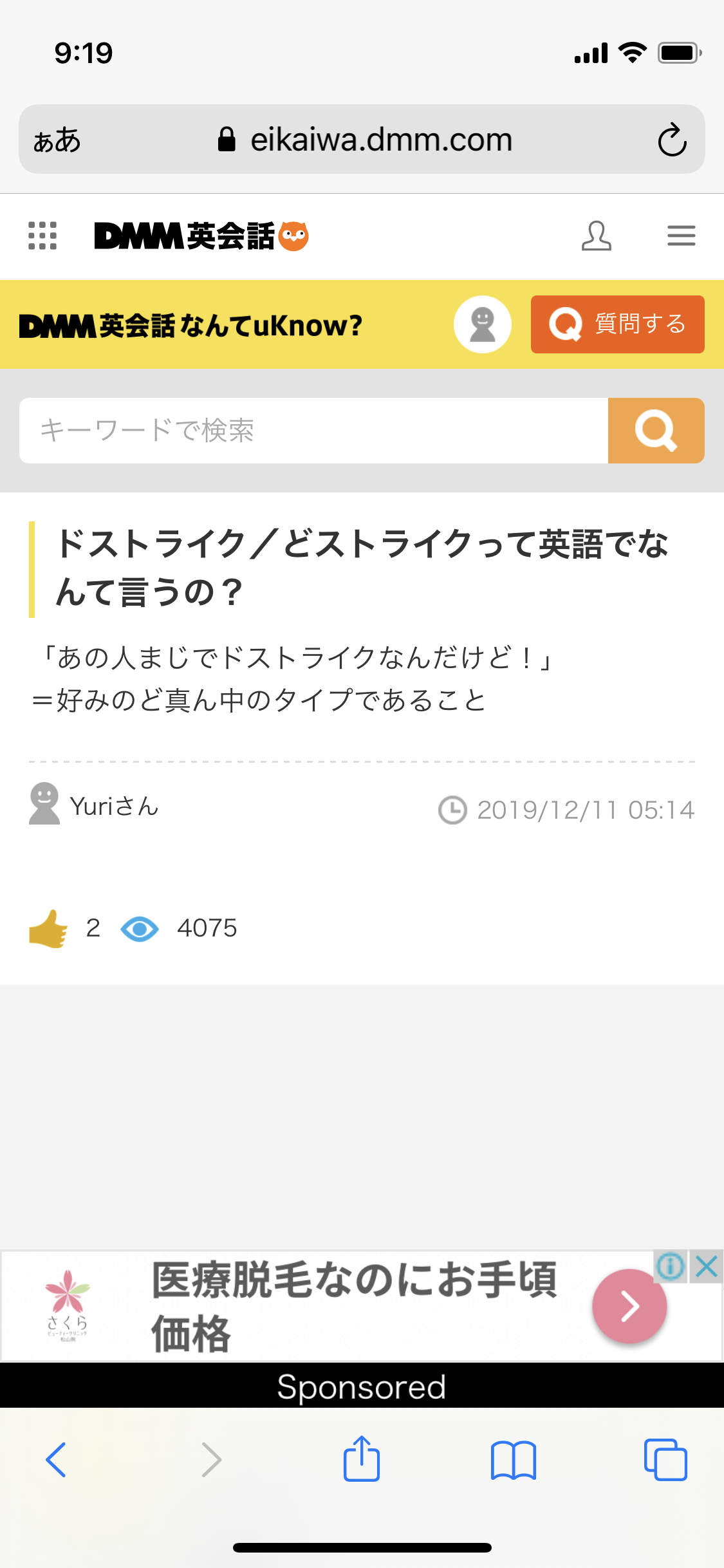This screenshot has height=1568, width=724.
Task: Open Safari bookmarks
Action: (x=513, y=1460)
